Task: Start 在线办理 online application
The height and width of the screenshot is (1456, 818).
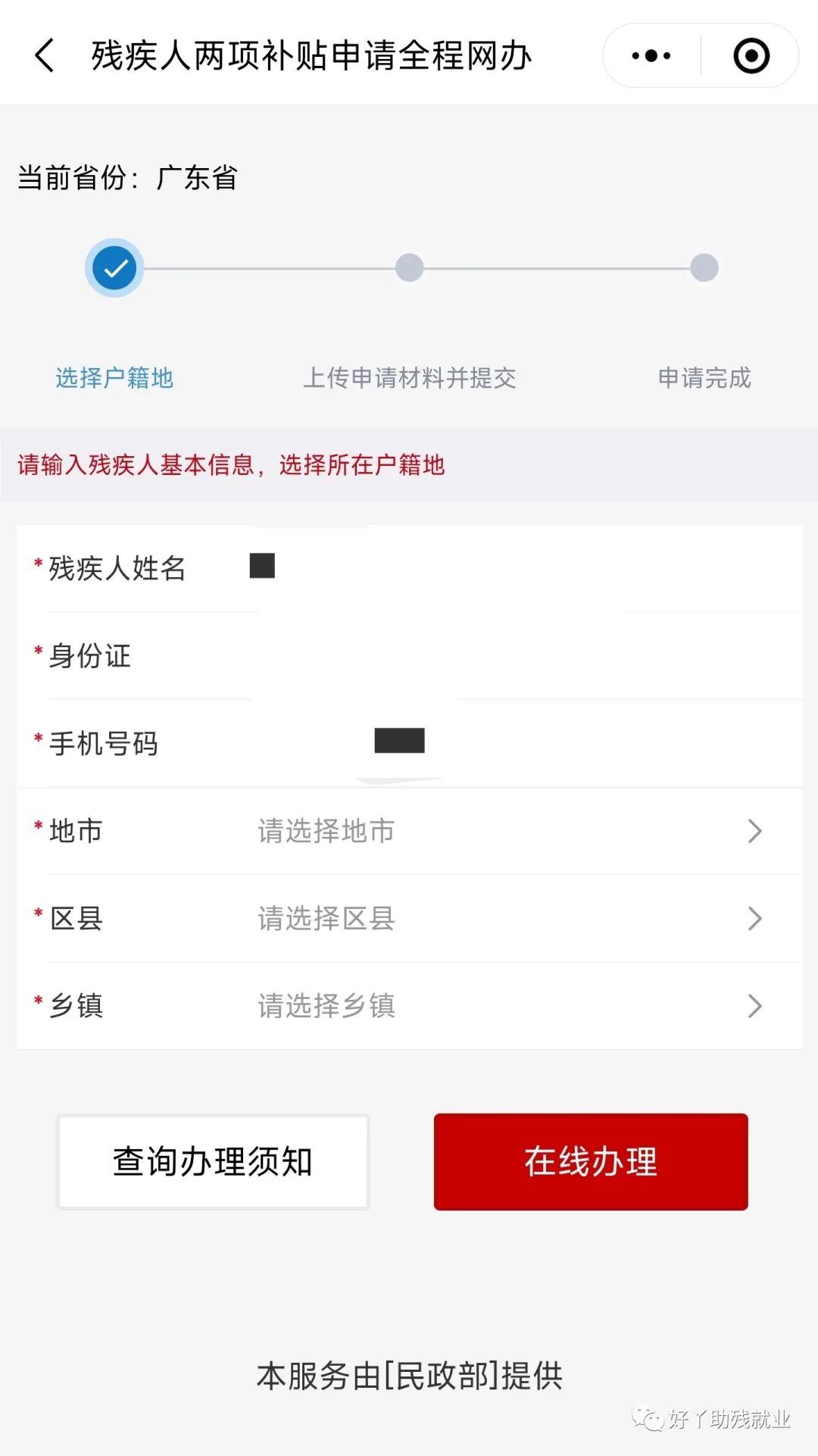Action: pos(591,1161)
